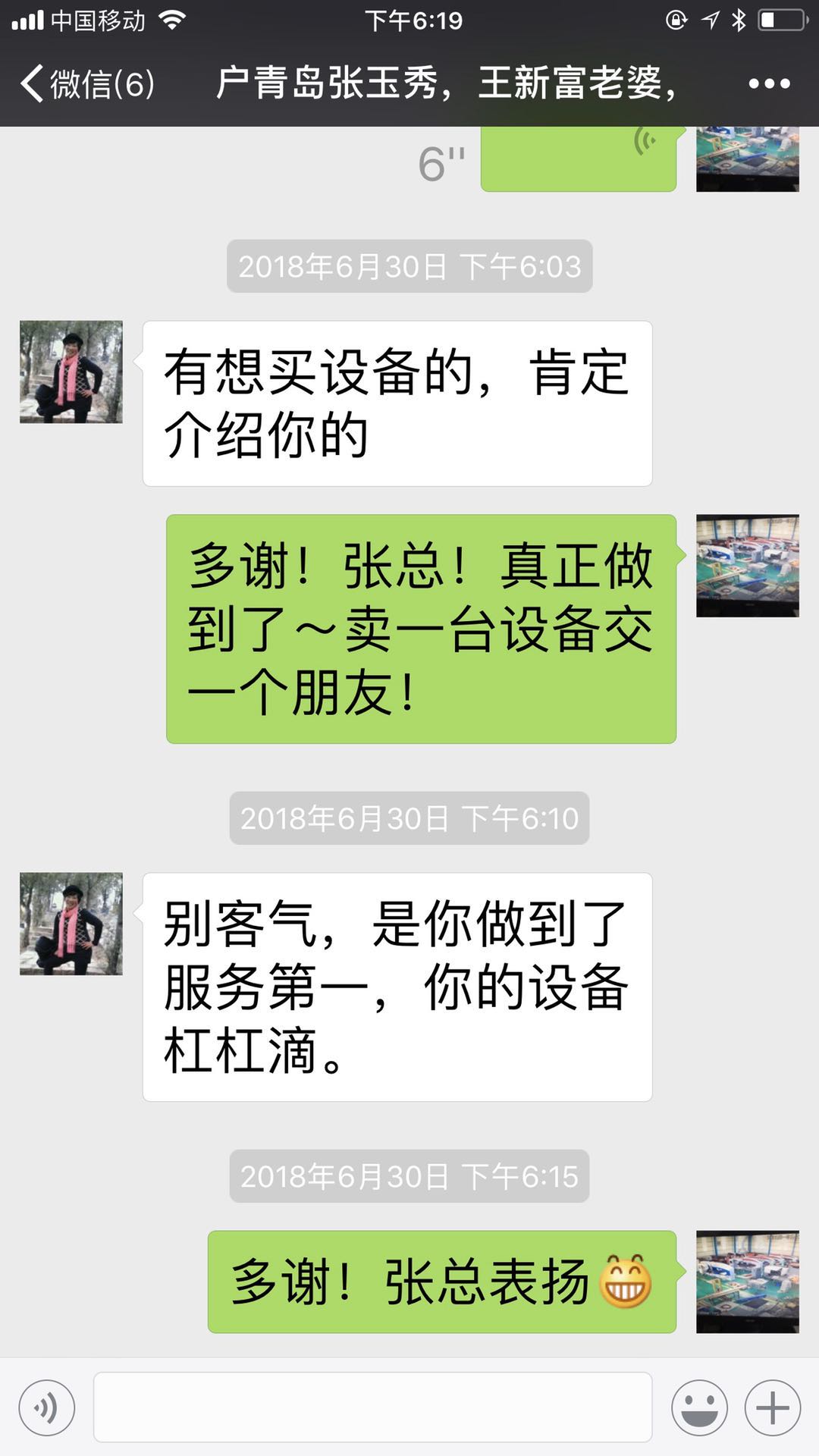Open the chat info overflow menu
The height and width of the screenshot is (1456, 819).
click(769, 83)
